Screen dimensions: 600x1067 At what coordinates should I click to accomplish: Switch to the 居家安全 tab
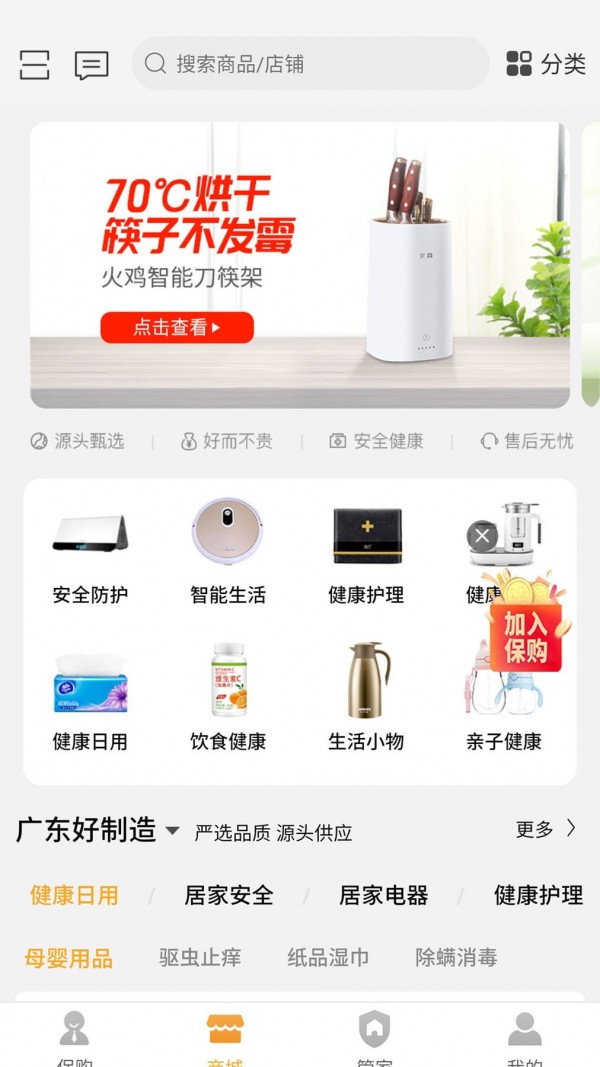pos(228,895)
